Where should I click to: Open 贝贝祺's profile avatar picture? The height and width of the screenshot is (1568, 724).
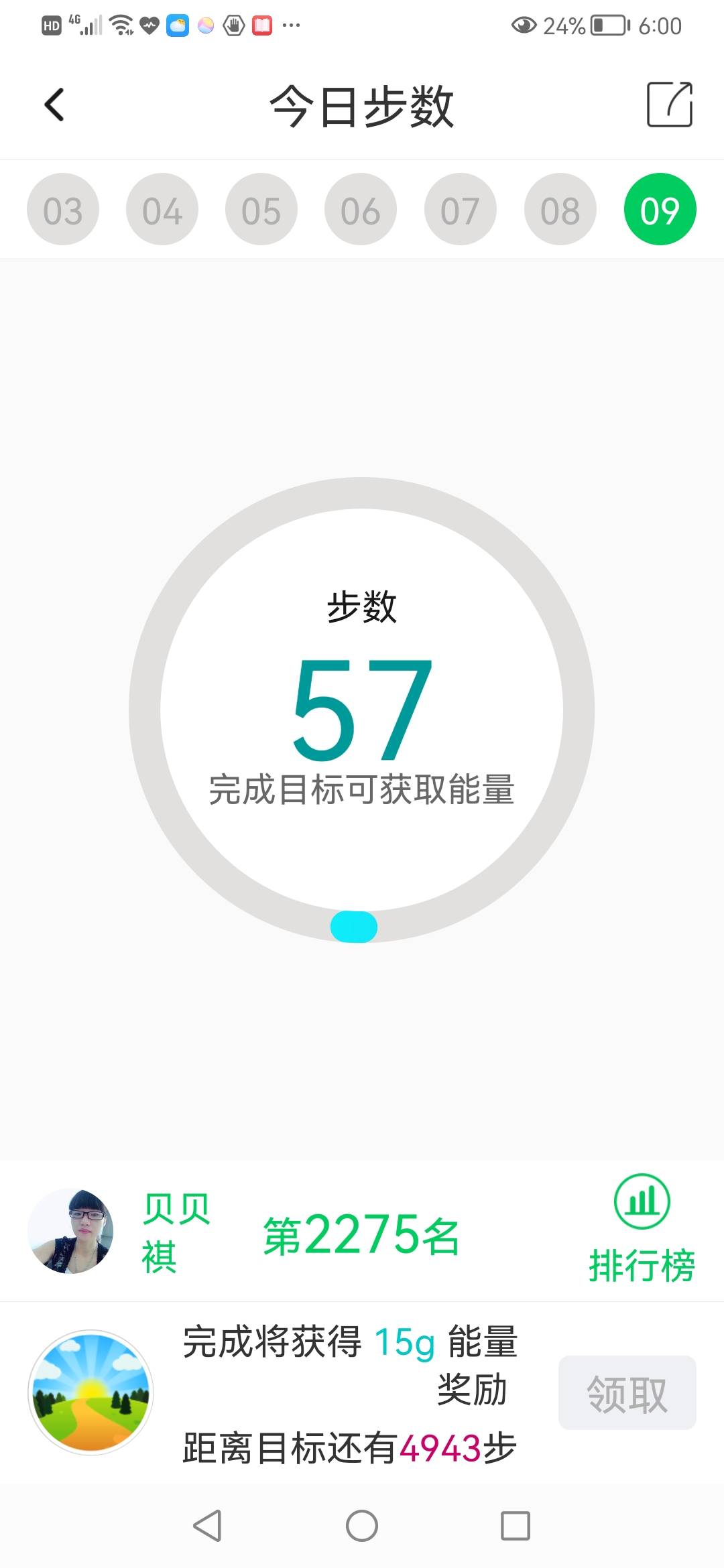(x=72, y=1230)
